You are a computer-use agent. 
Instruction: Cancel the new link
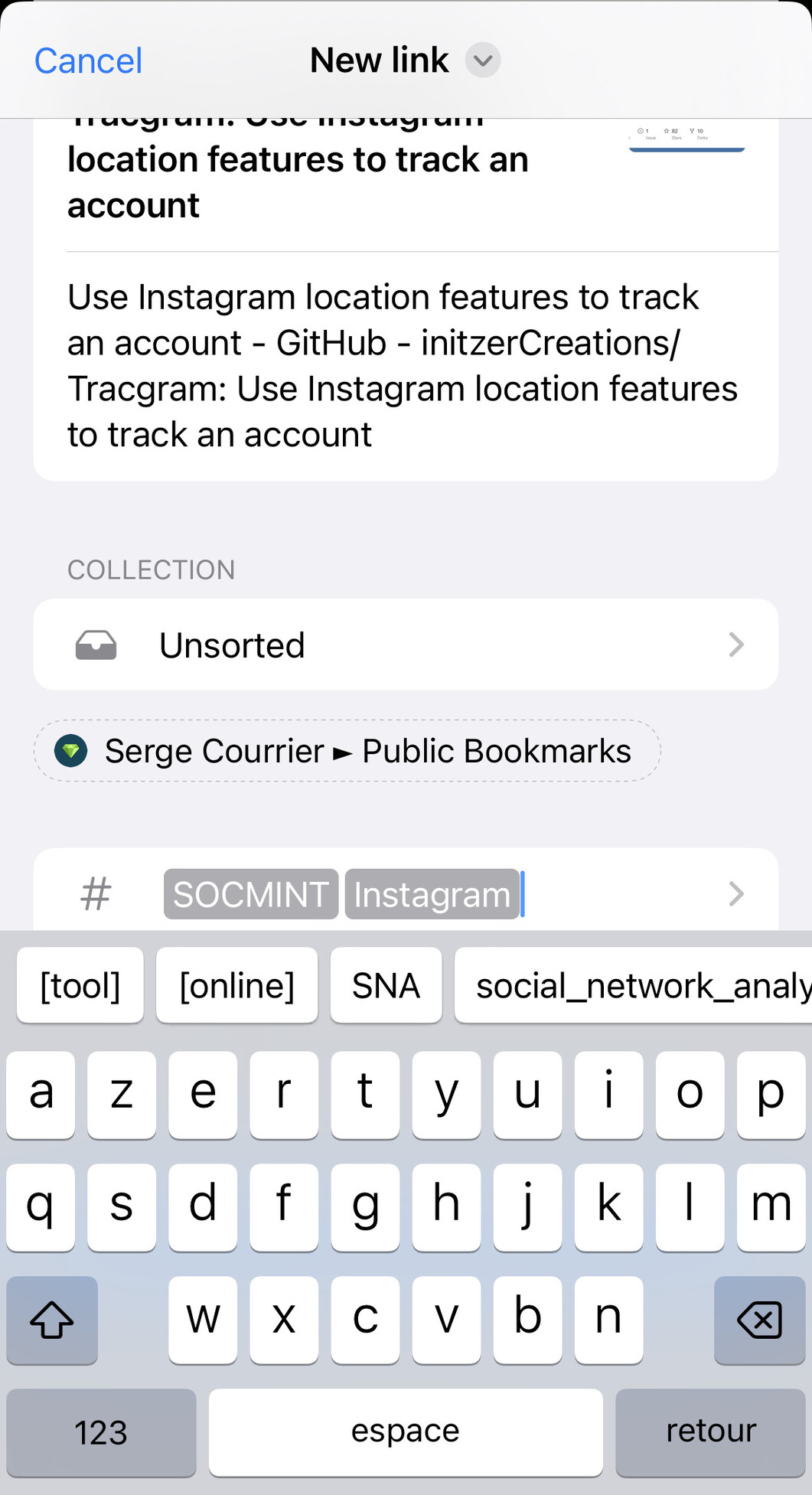coord(88,60)
